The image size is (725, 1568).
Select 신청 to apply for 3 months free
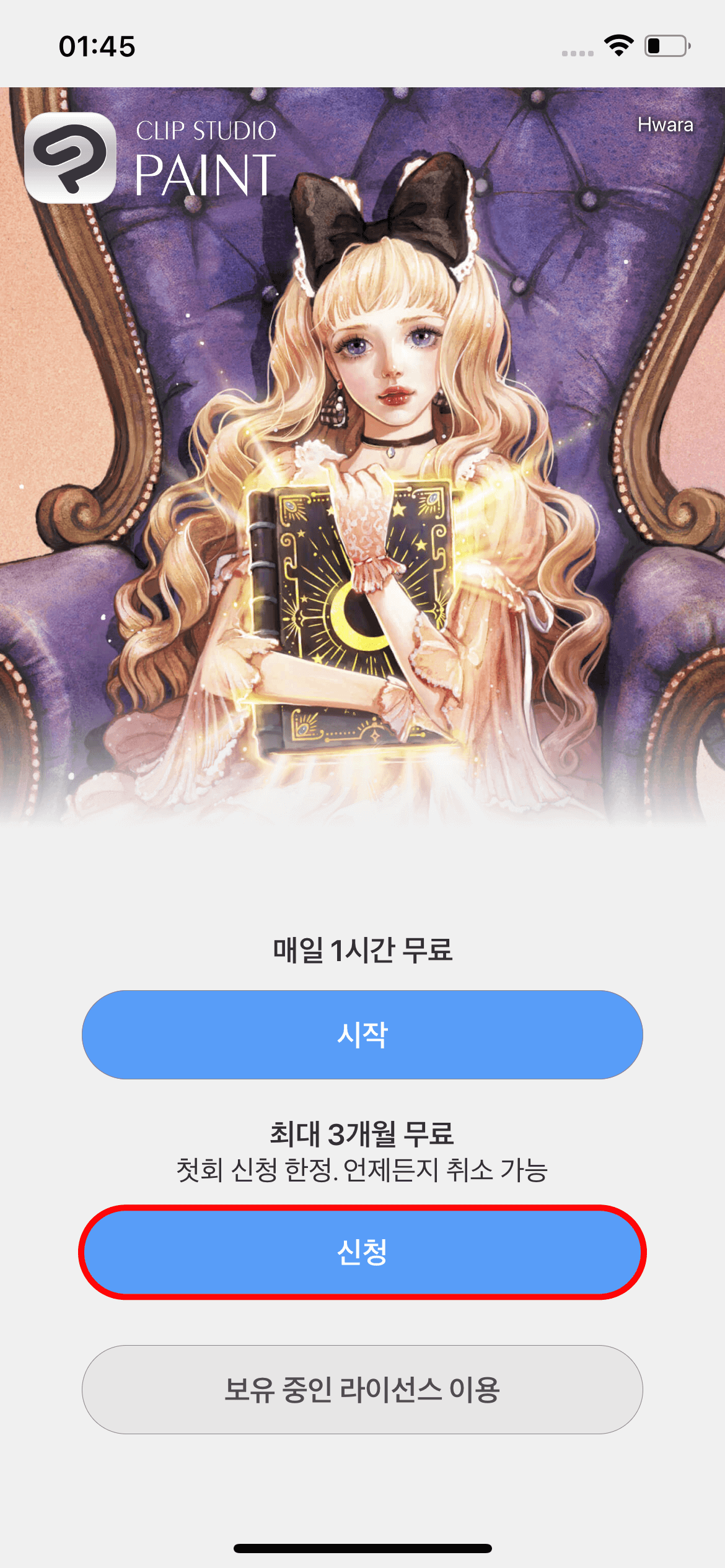pyautogui.click(x=362, y=1252)
